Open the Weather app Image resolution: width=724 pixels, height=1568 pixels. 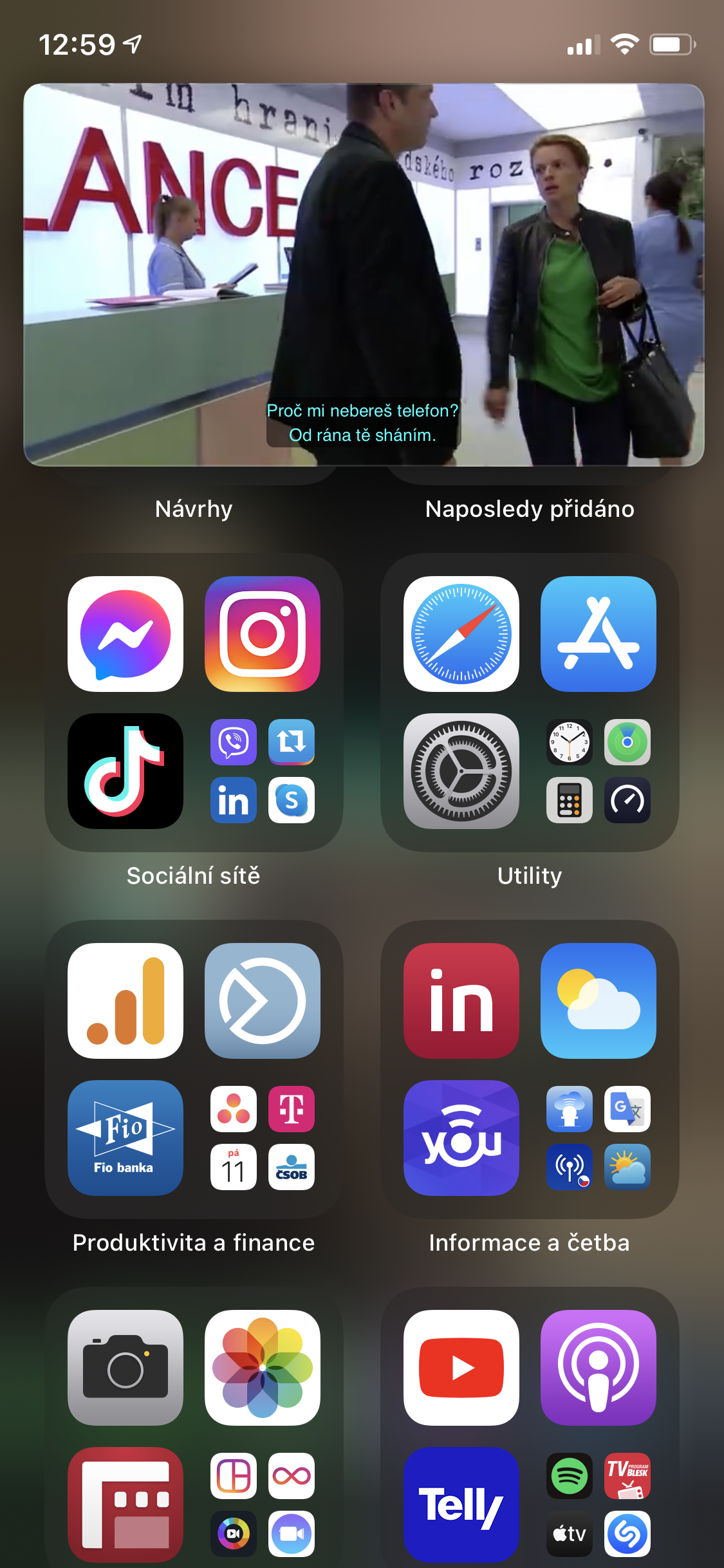[599, 1001]
